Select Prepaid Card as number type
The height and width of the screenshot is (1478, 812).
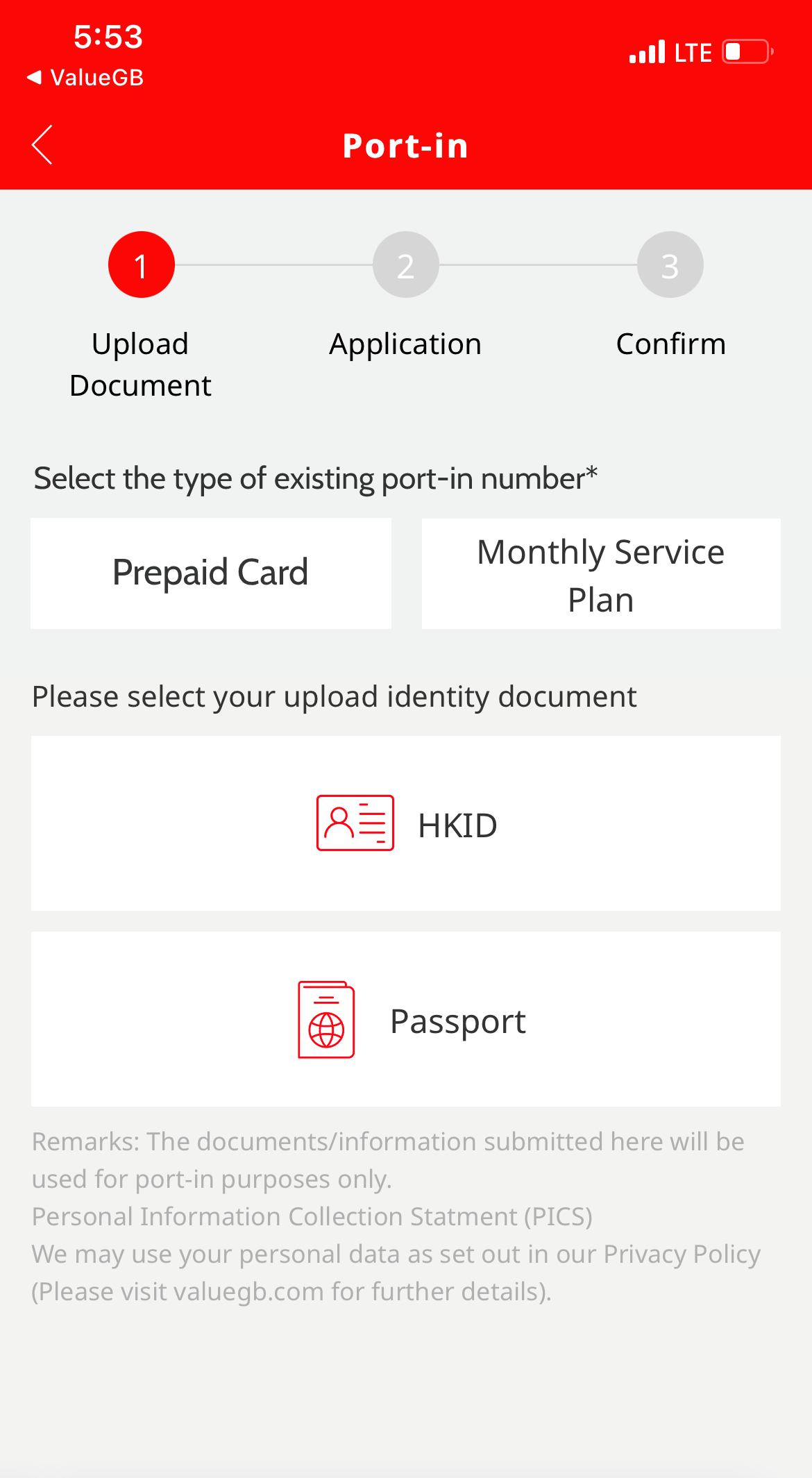[211, 573]
